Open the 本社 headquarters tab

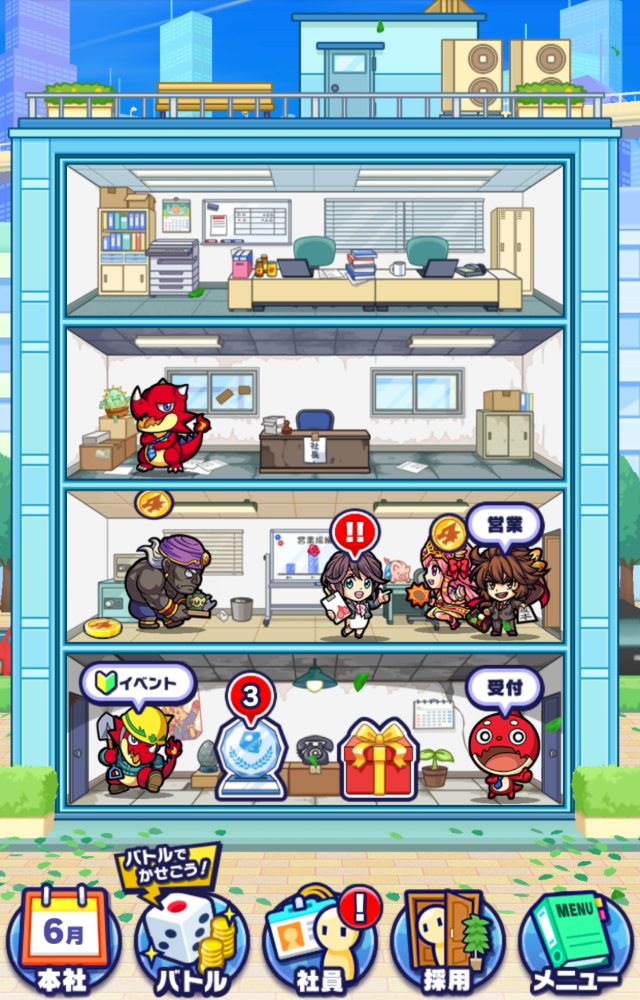tap(64, 940)
